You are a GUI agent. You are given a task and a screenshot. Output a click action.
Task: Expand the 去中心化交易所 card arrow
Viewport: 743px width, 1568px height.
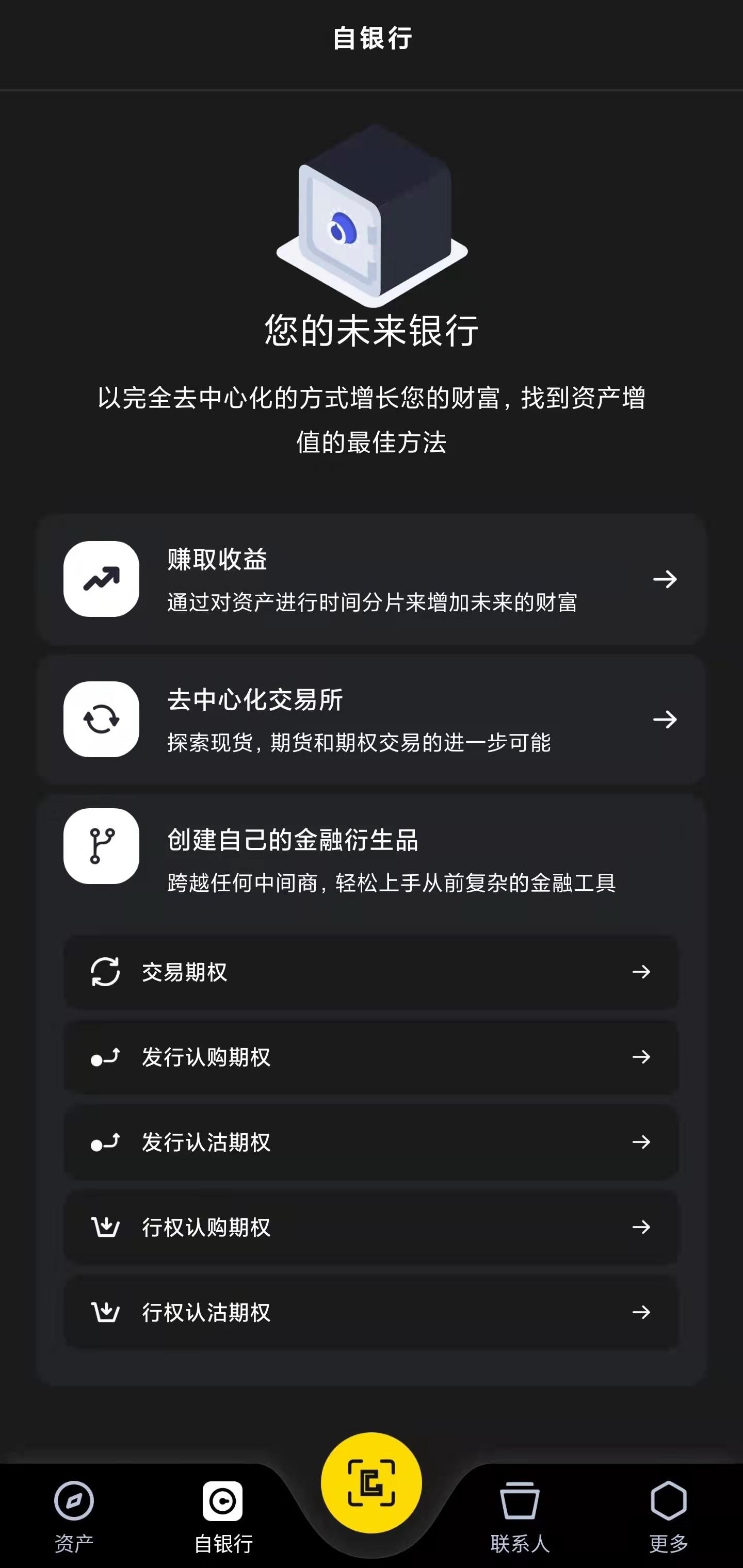coord(666,720)
